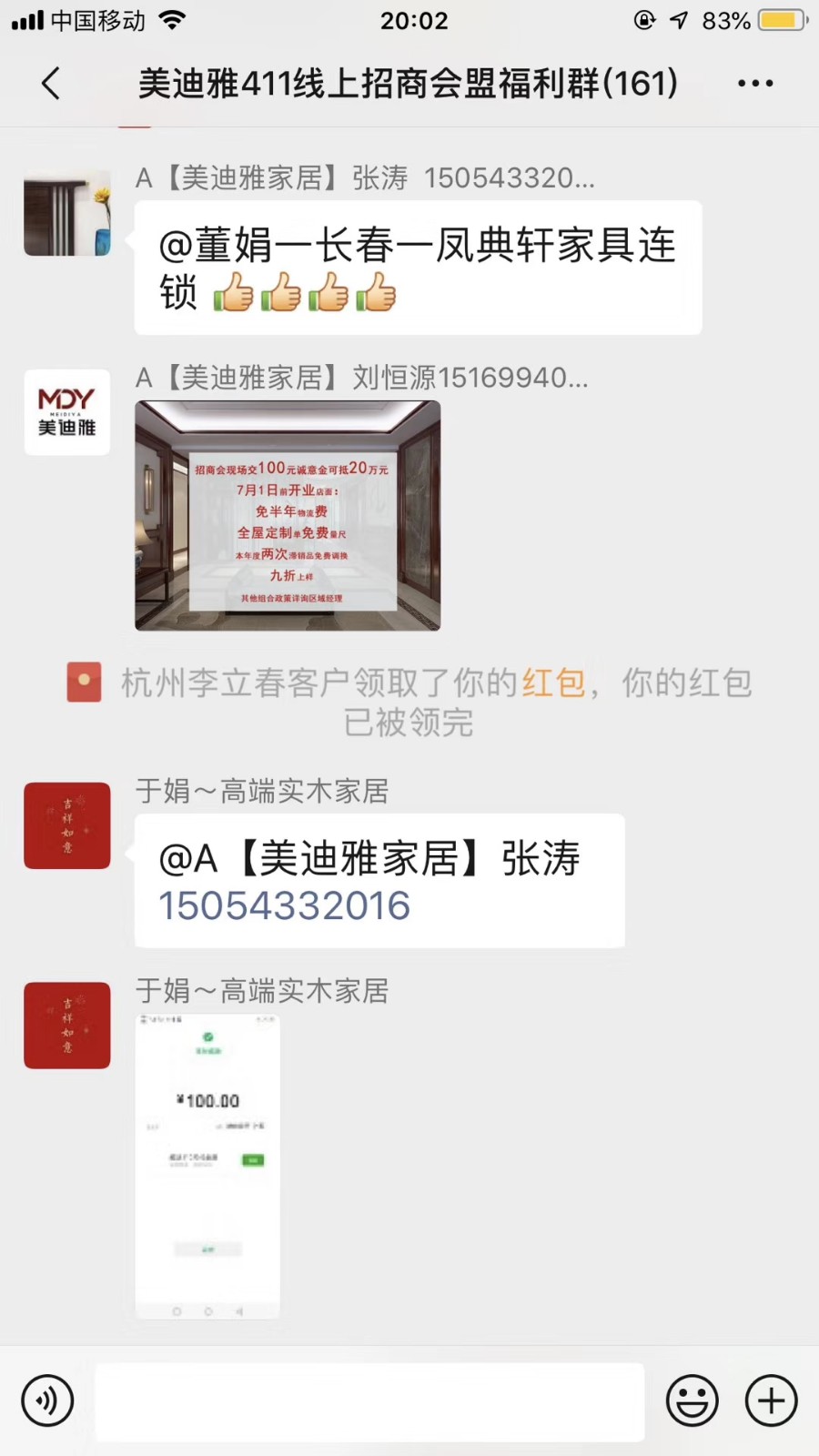Open 刘恒源's MDY 美迪雅 avatar

point(67,412)
